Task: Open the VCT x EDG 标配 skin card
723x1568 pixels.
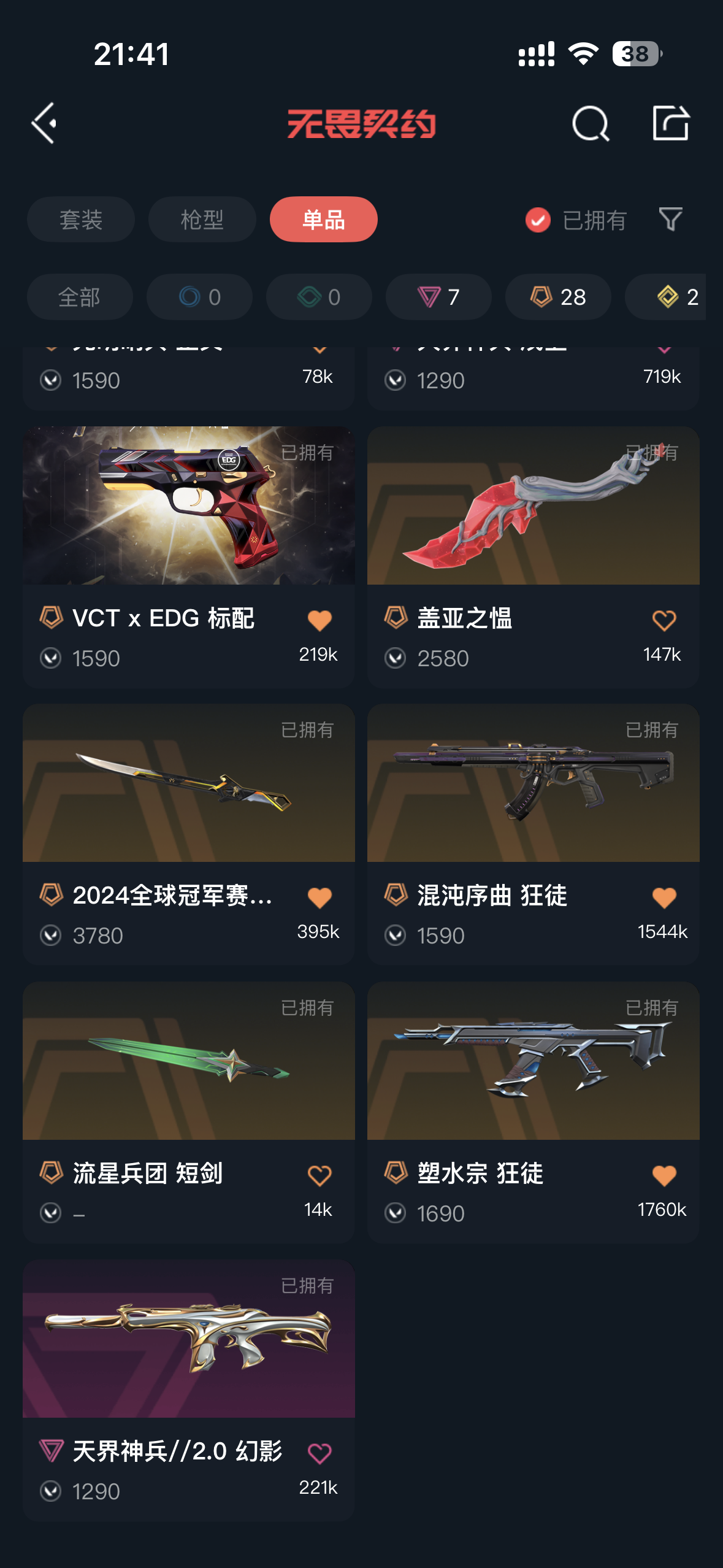Action: point(188,506)
